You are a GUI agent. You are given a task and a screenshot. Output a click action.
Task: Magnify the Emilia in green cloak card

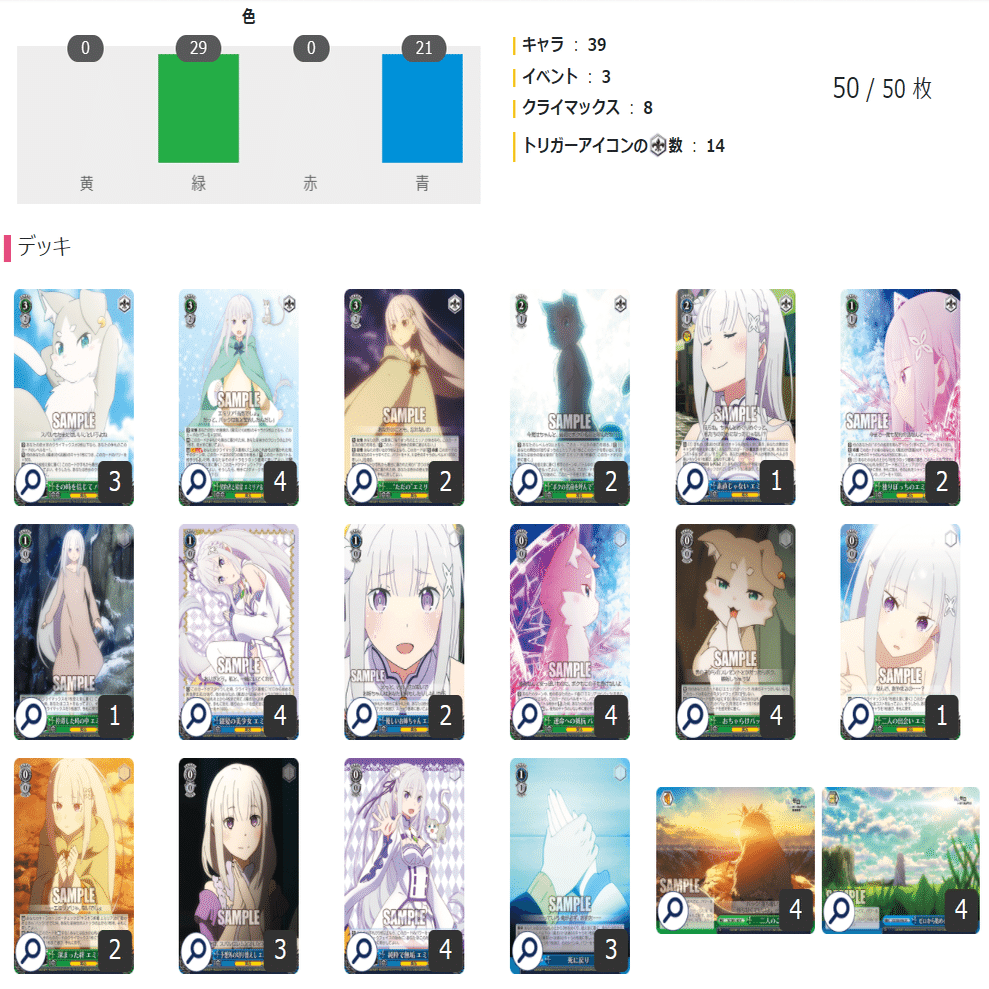pos(197,484)
